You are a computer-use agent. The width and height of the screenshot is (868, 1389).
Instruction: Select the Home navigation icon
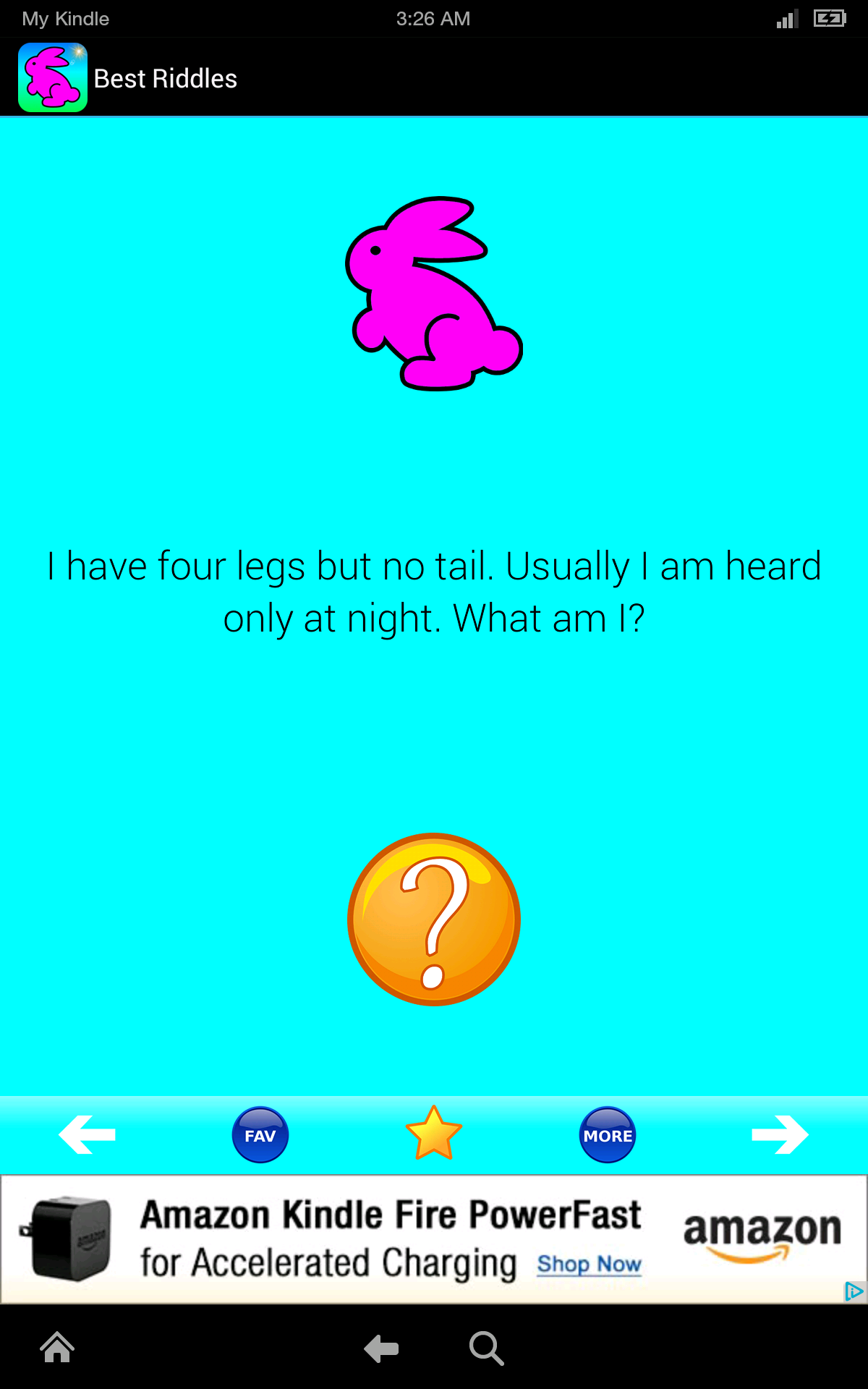click(x=57, y=1348)
